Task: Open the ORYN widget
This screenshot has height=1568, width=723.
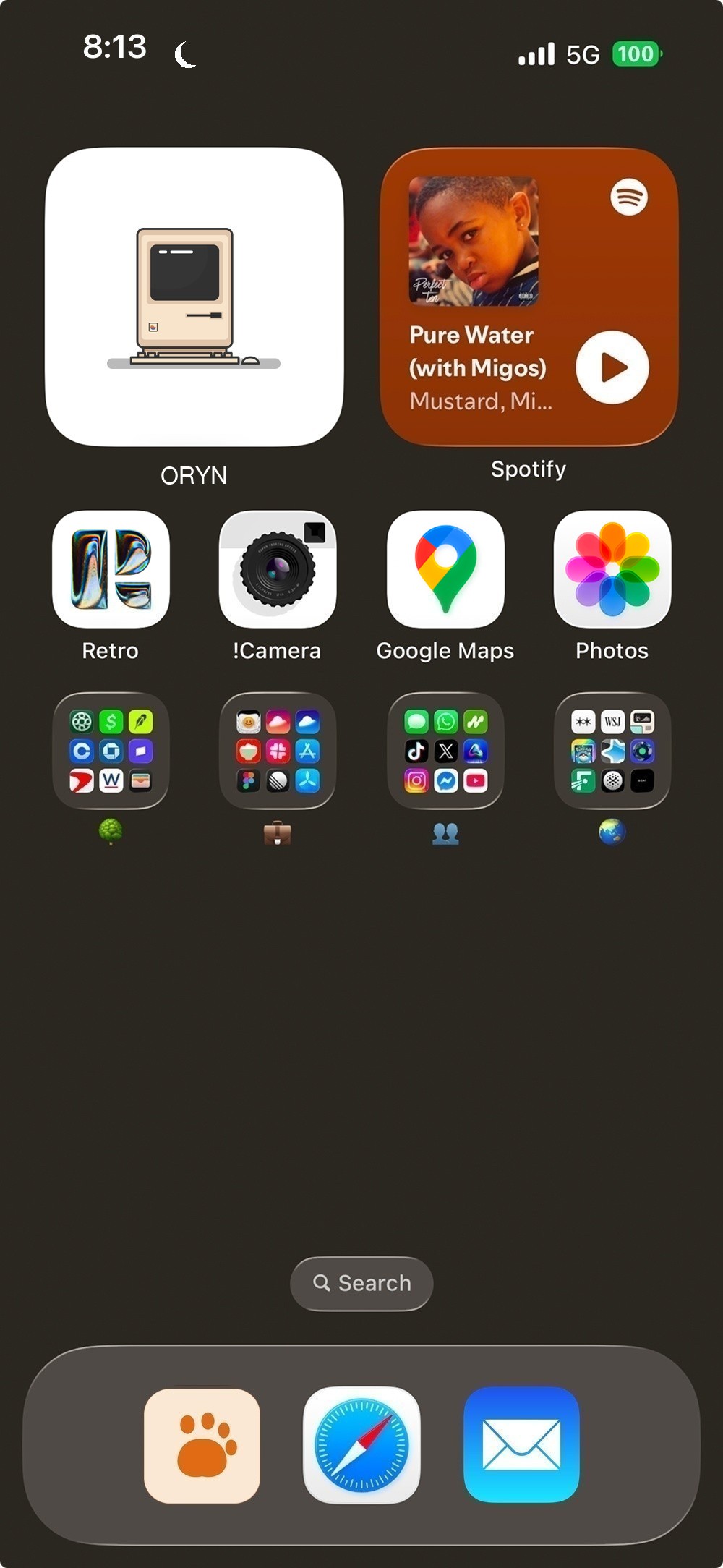Action: tap(194, 297)
